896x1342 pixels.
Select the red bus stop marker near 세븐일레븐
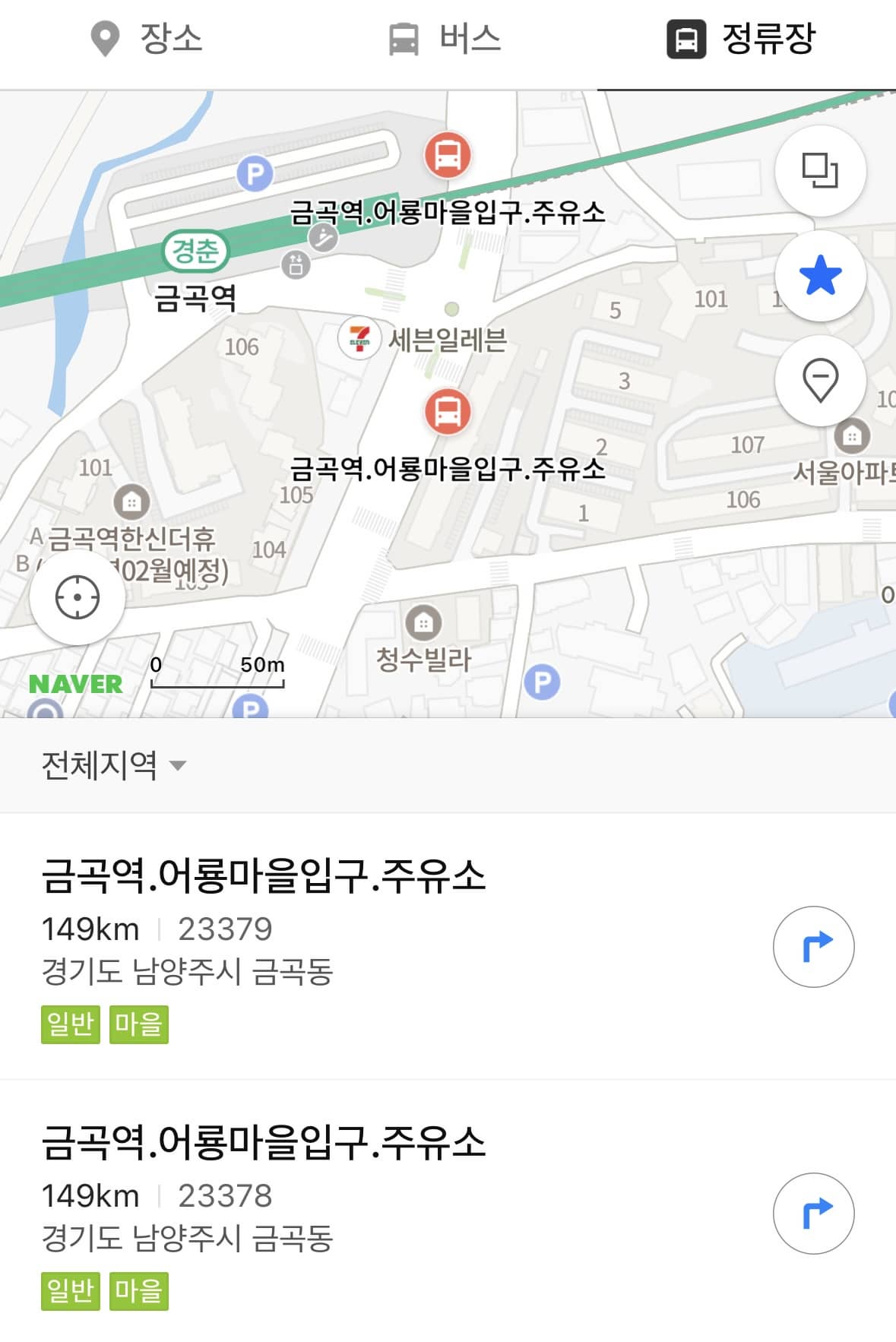tap(447, 411)
